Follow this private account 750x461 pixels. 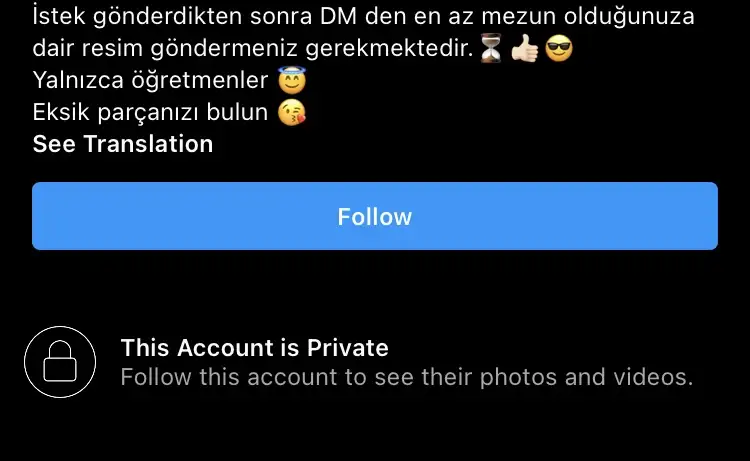(374, 216)
